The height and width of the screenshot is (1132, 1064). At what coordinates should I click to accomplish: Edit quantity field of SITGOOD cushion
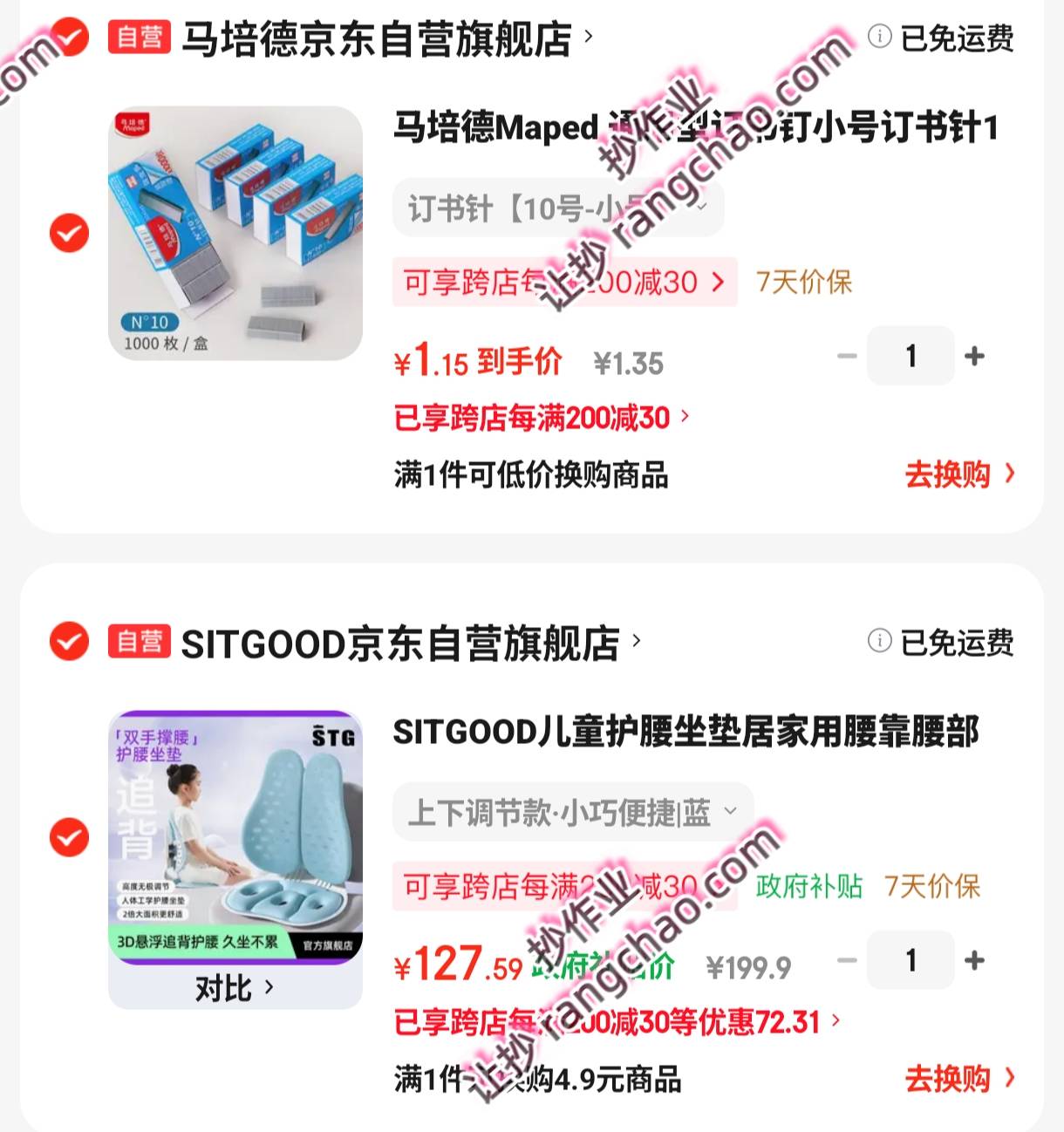911,960
